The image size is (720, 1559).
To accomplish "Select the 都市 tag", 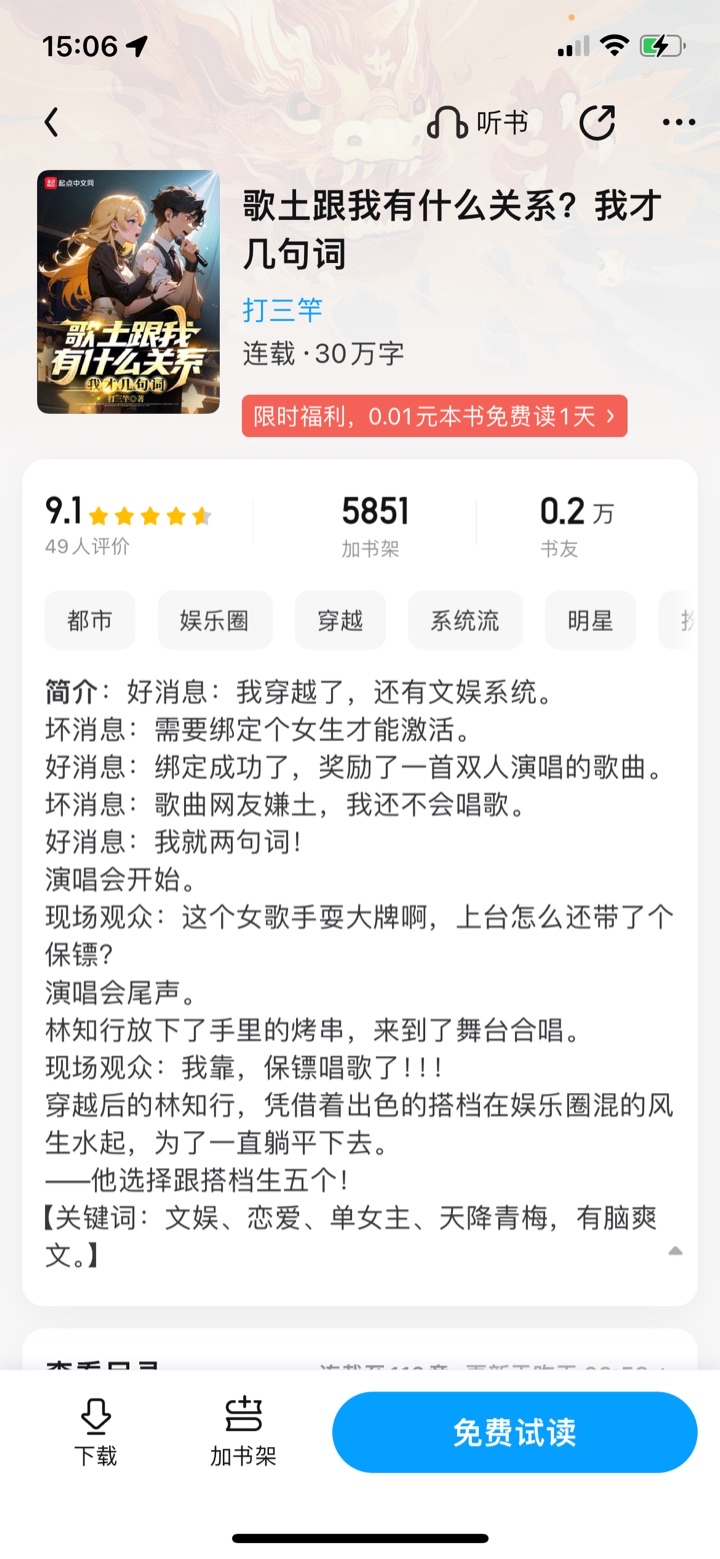I will point(90,621).
